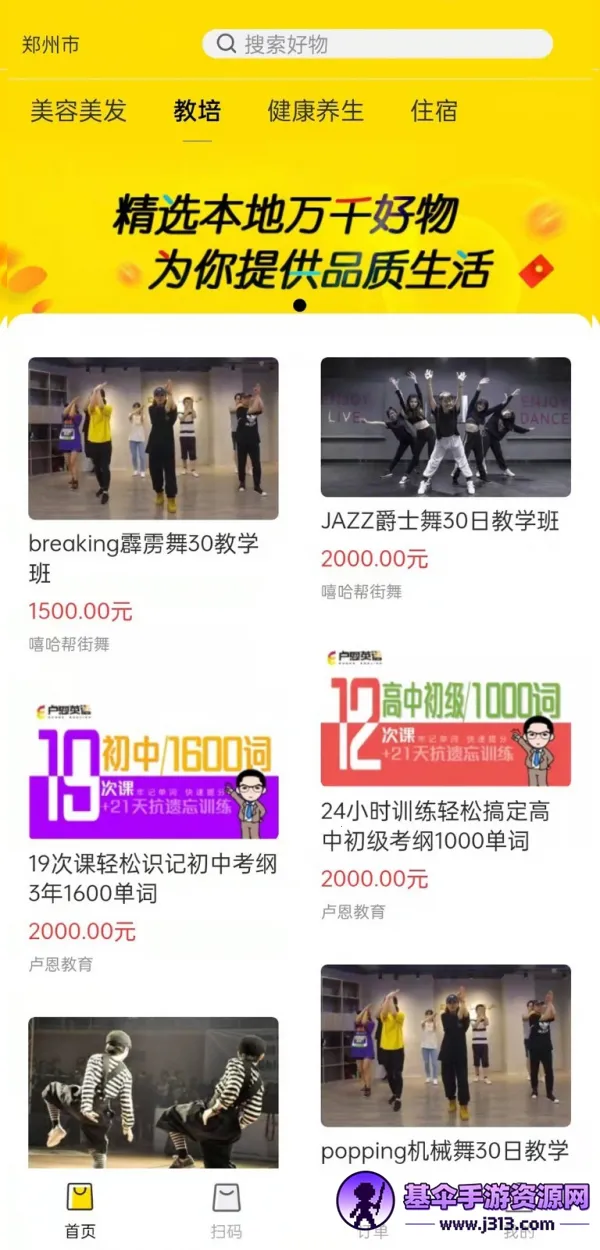Viewport: 600px width, 1250px height.
Task: Select the 教培 category tab
Action: [197, 111]
